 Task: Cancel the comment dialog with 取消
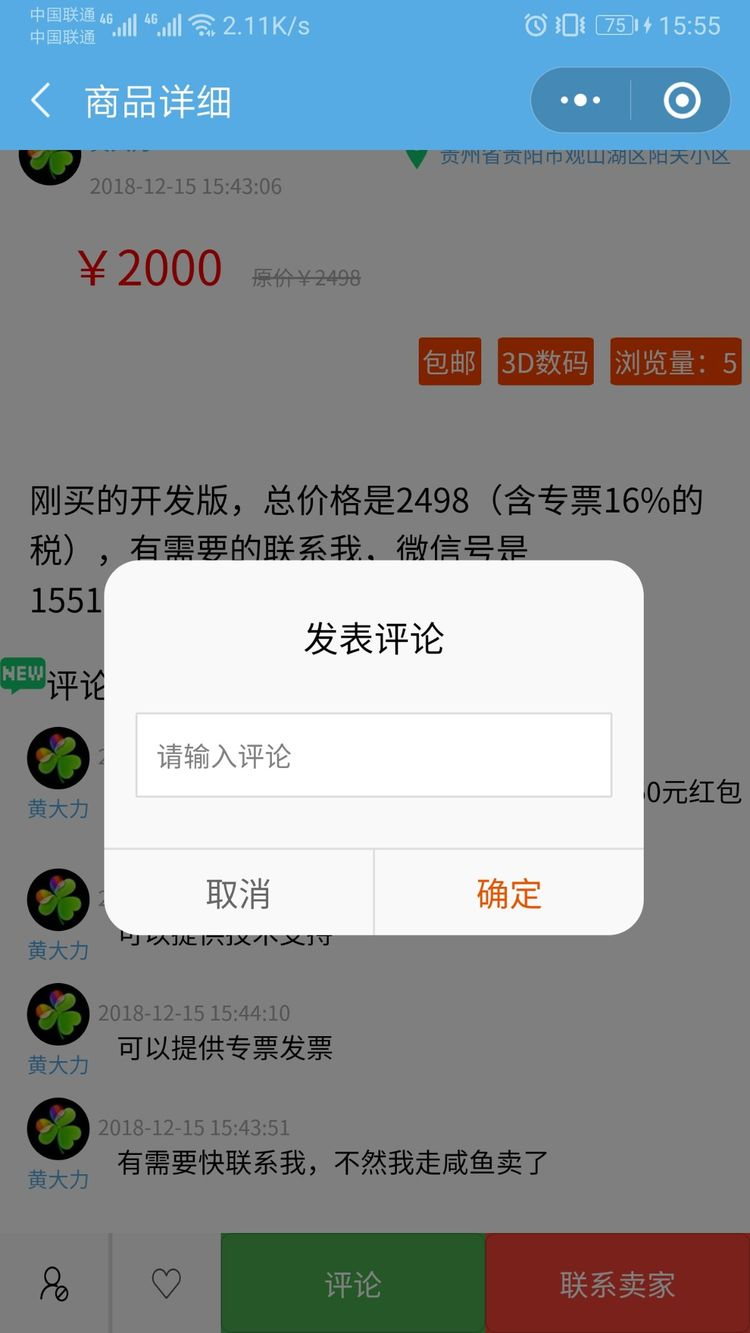[238, 893]
